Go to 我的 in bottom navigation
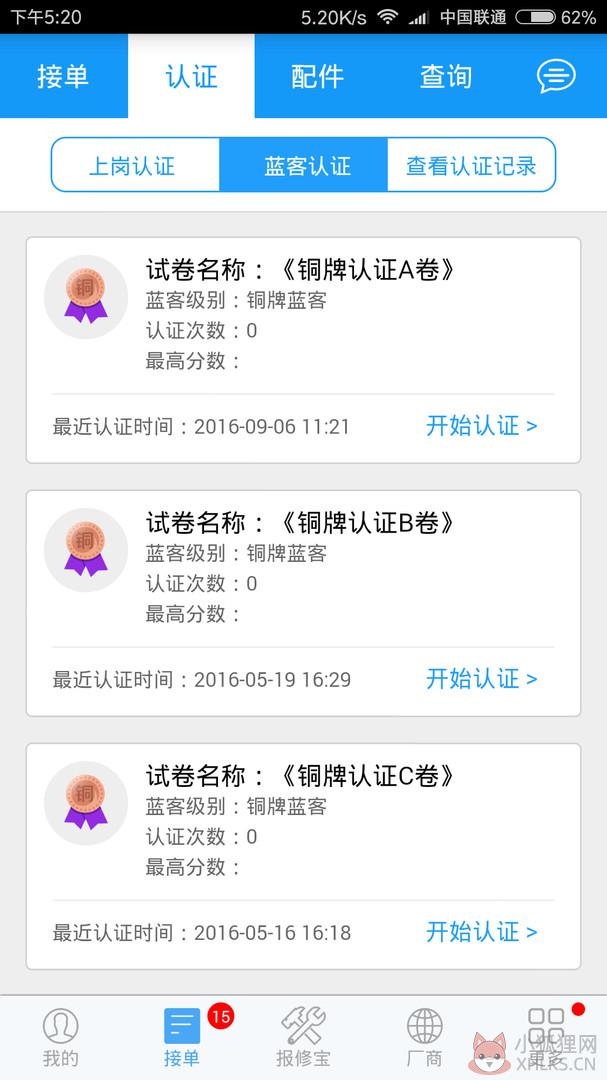 61,1037
